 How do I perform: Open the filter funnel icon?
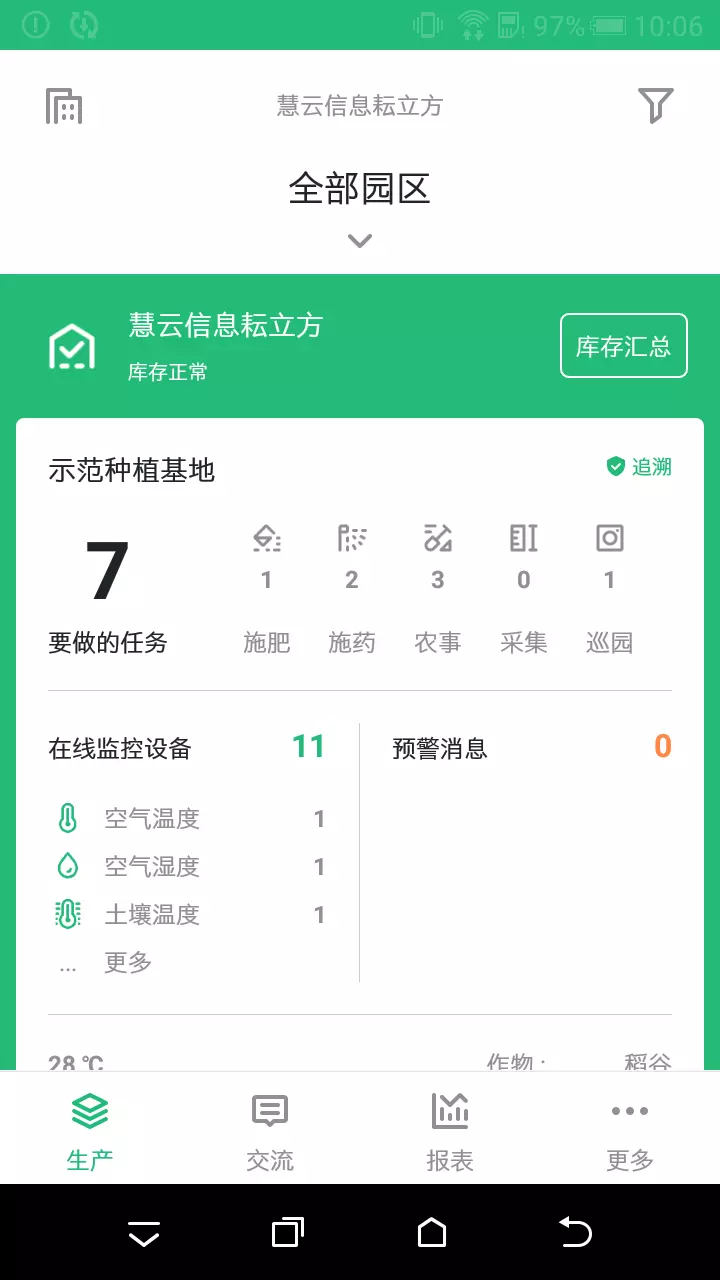point(655,105)
